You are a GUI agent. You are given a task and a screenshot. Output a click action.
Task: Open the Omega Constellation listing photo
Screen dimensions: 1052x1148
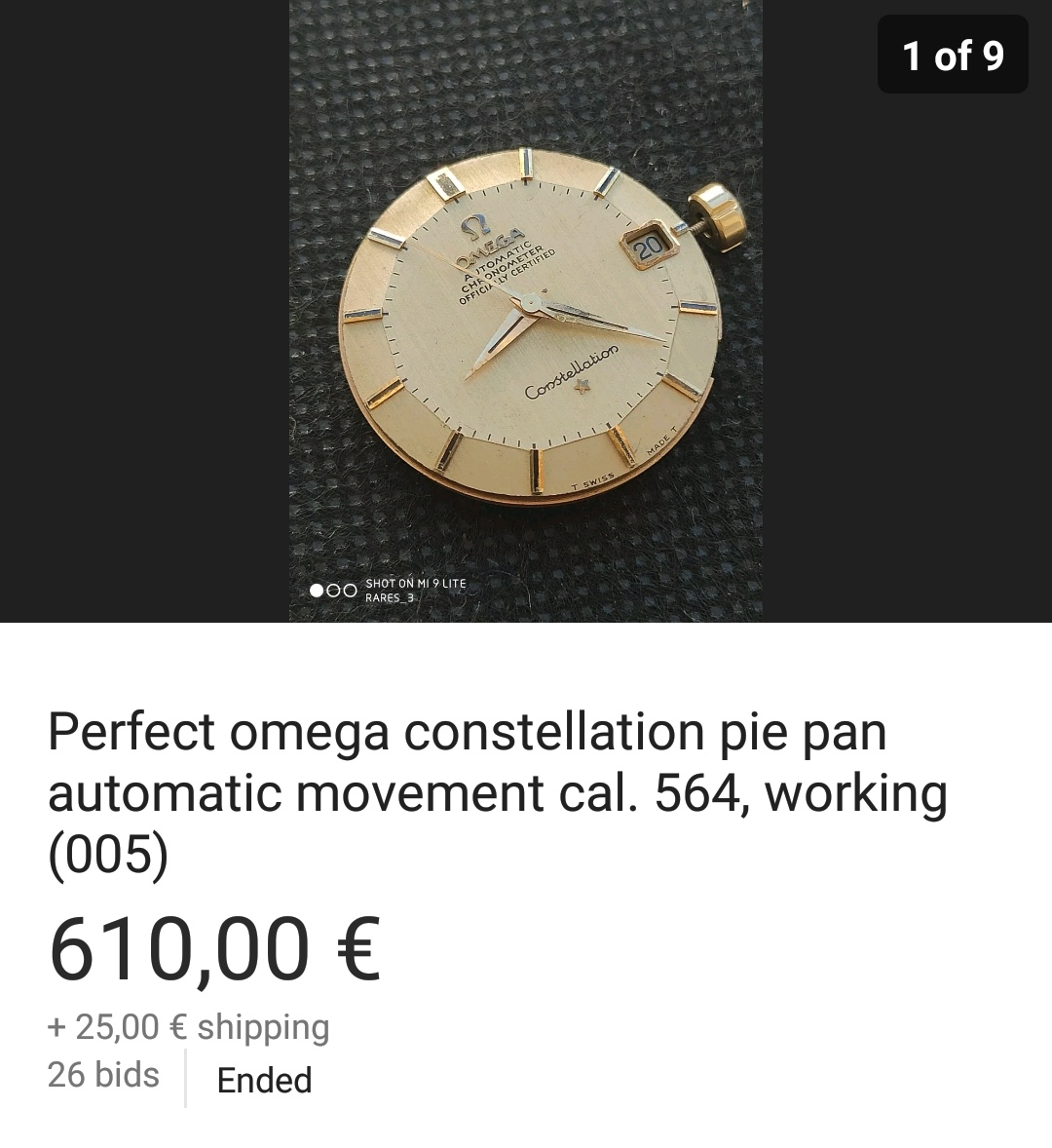(x=526, y=312)
